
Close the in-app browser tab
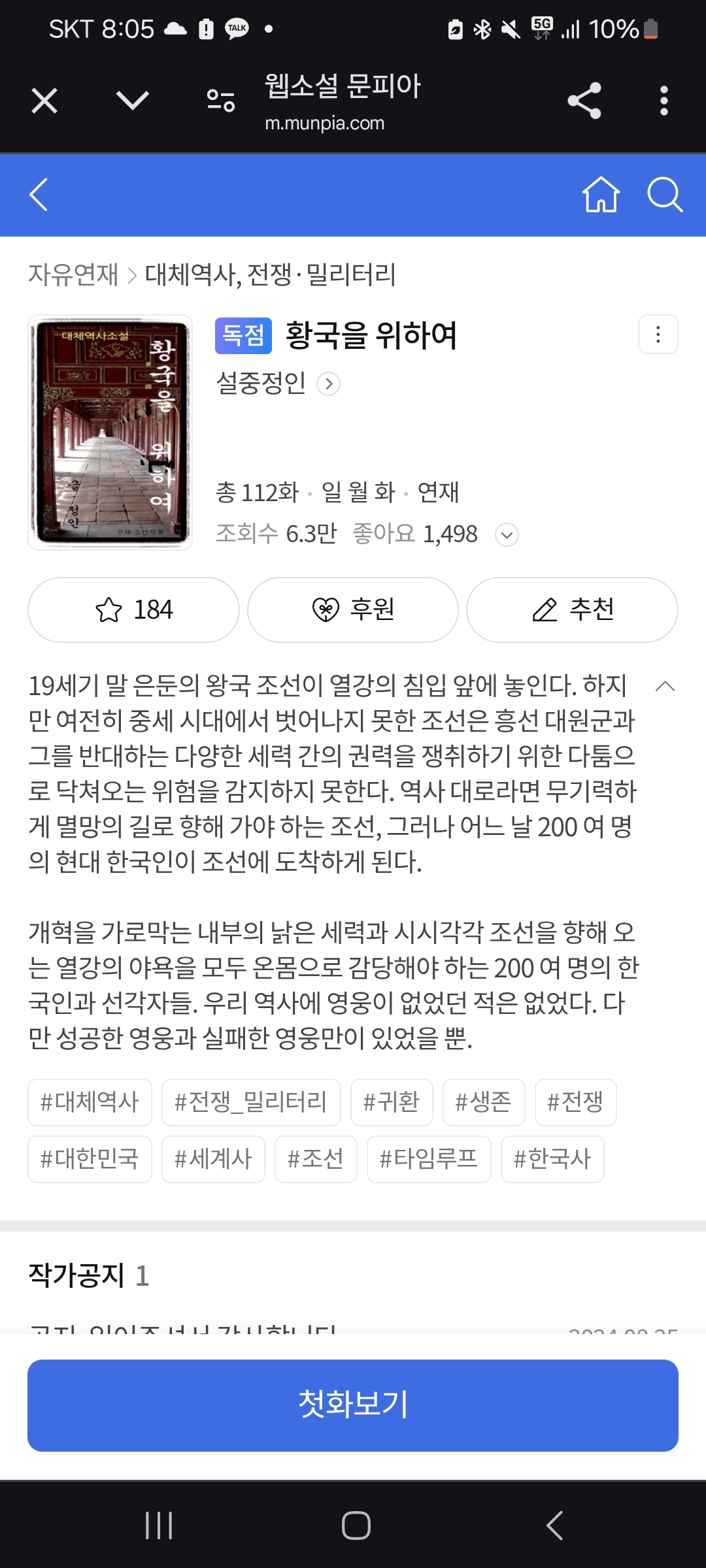[44, 101]
